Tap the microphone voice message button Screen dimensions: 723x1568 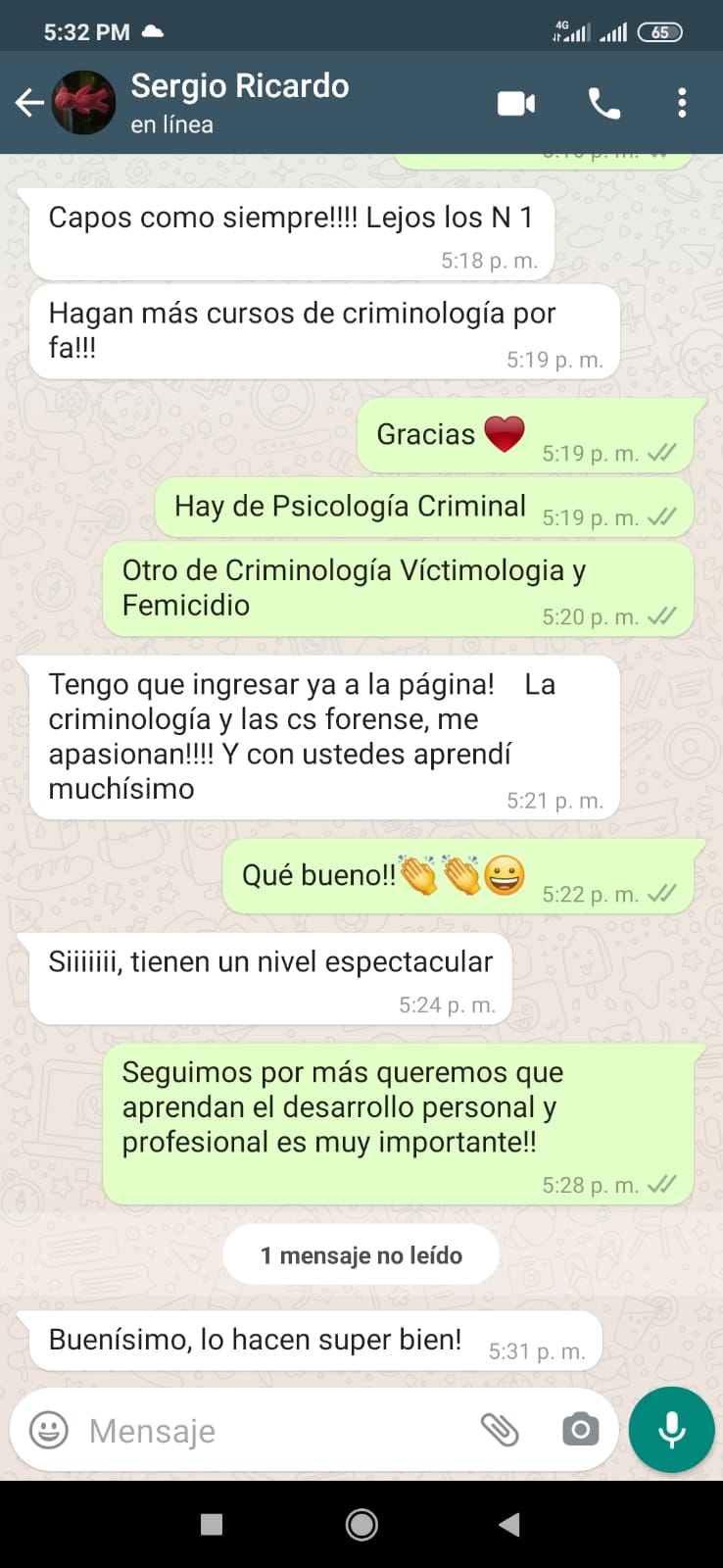(672, 1430)
